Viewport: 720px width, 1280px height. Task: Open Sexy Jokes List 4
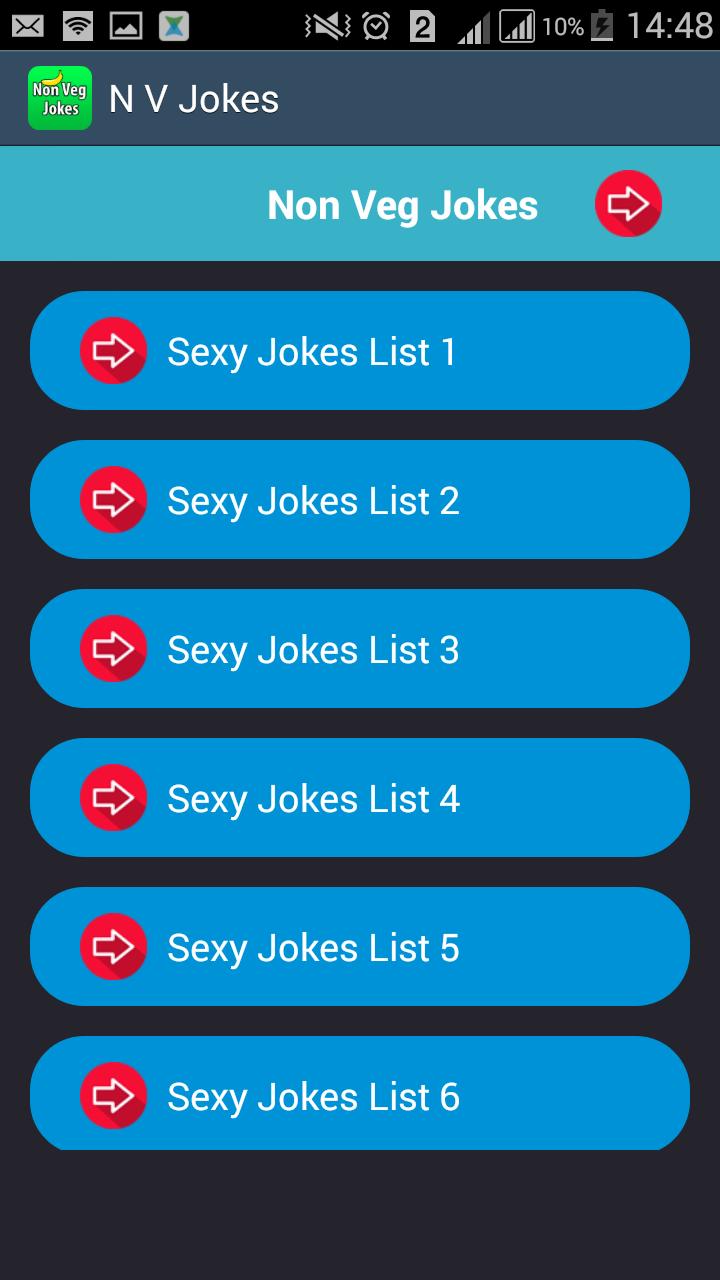tap(360, 797)
